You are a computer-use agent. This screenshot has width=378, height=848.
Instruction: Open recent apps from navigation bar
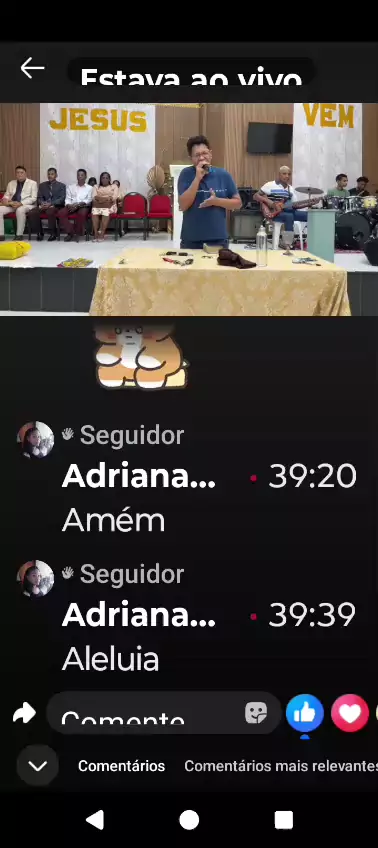point(283,820)
